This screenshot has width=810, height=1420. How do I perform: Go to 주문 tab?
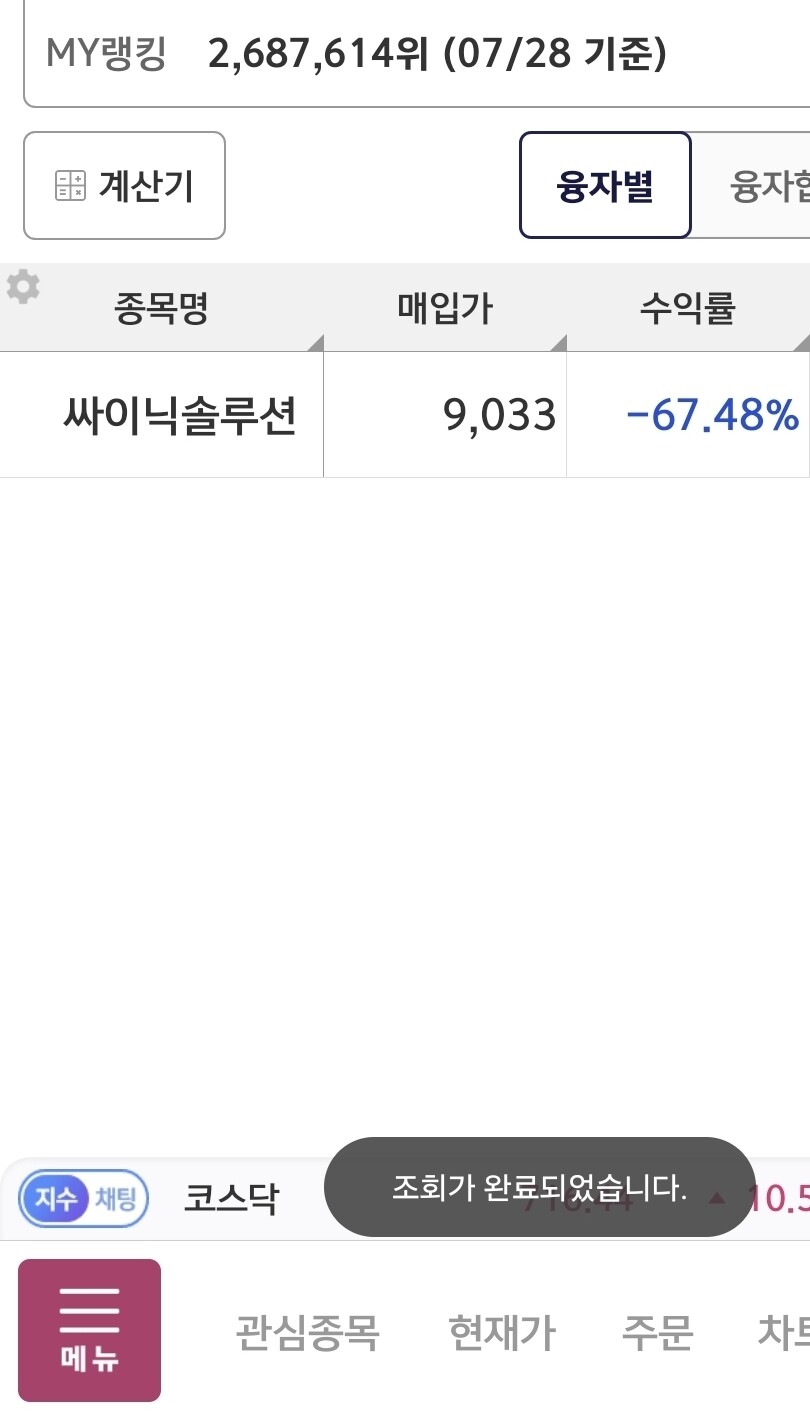point(658,1333)
